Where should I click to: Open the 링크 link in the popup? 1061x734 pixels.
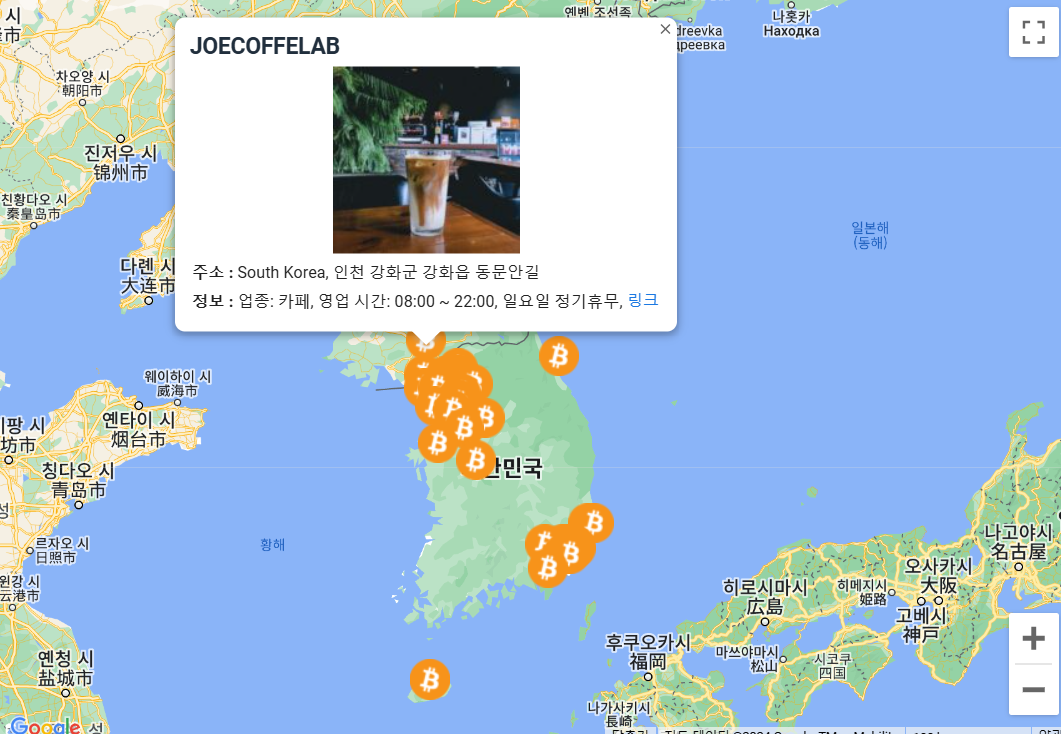(x=643, y=300)
